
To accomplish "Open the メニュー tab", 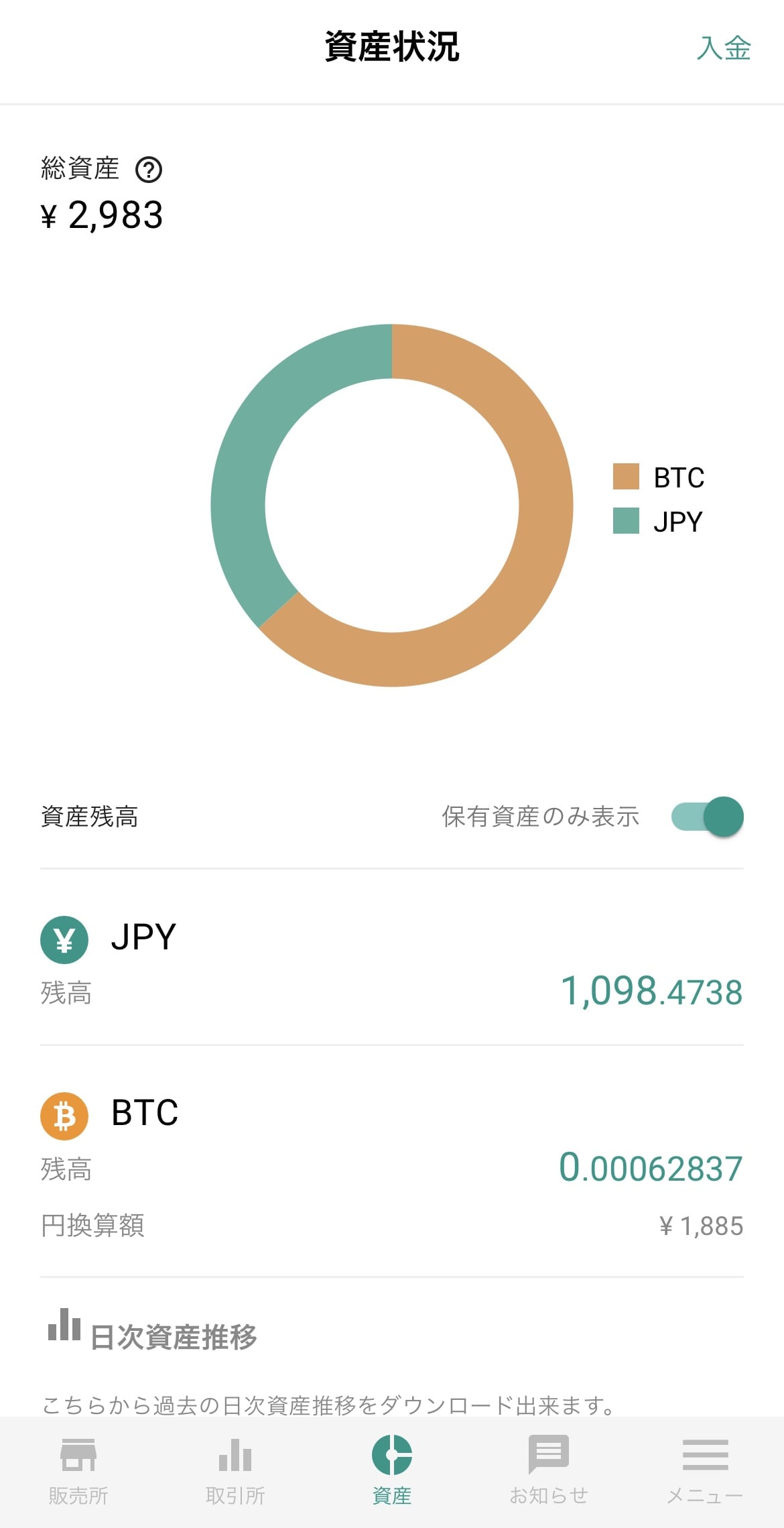I will point(706,1471).
